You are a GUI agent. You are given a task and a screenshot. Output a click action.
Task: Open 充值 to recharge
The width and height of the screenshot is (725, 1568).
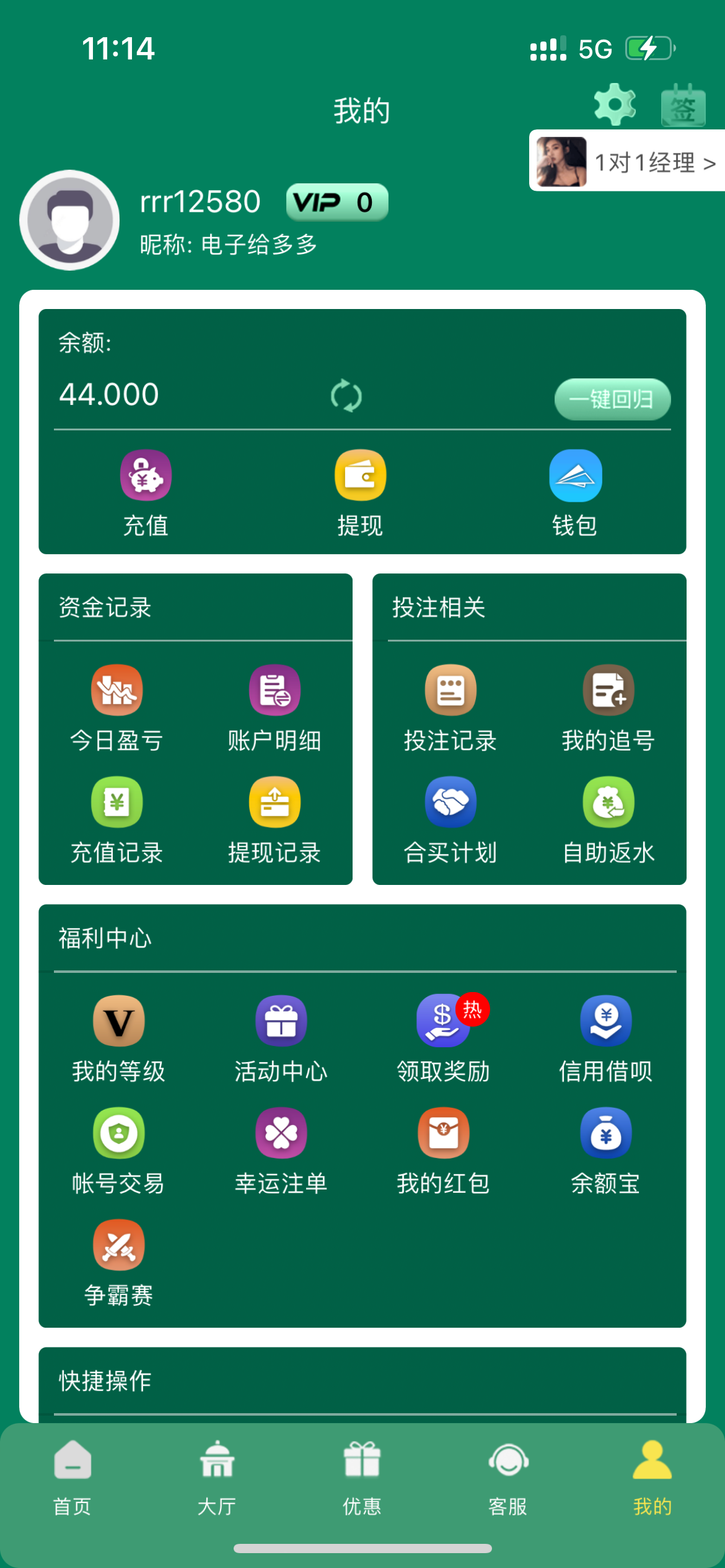pos(146,492)
